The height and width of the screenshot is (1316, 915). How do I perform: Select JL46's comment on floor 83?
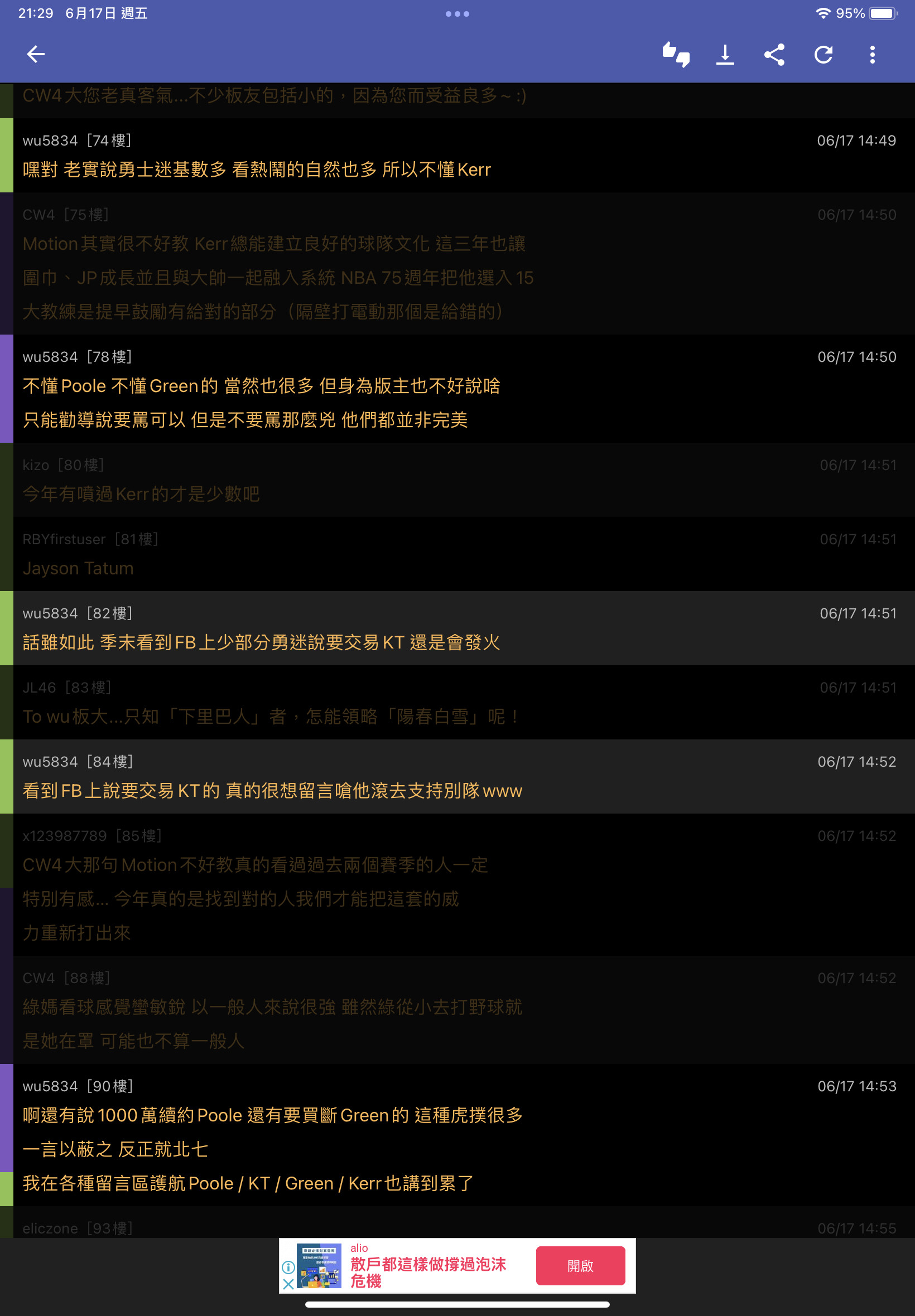459,703
